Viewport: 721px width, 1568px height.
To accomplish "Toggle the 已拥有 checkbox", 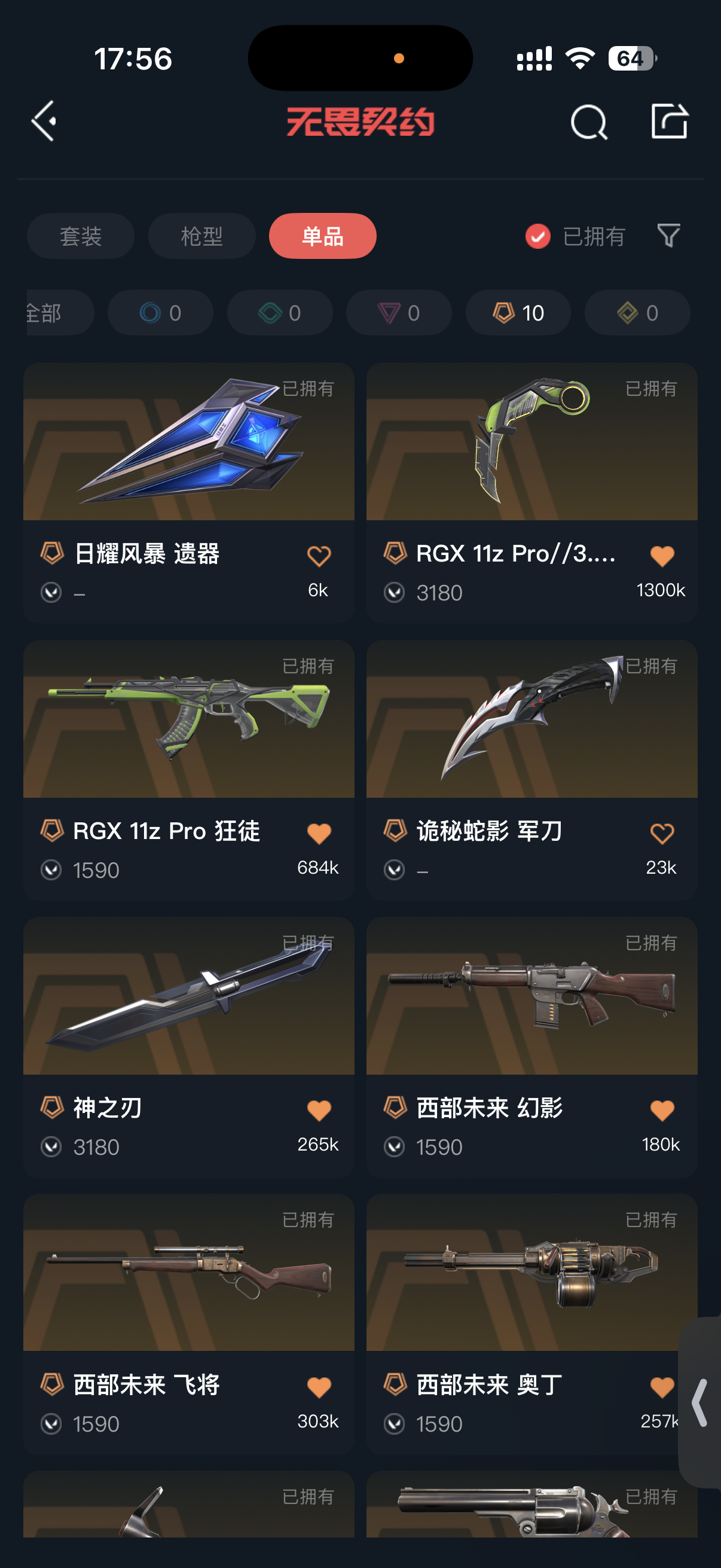I will tap(538, 236).
